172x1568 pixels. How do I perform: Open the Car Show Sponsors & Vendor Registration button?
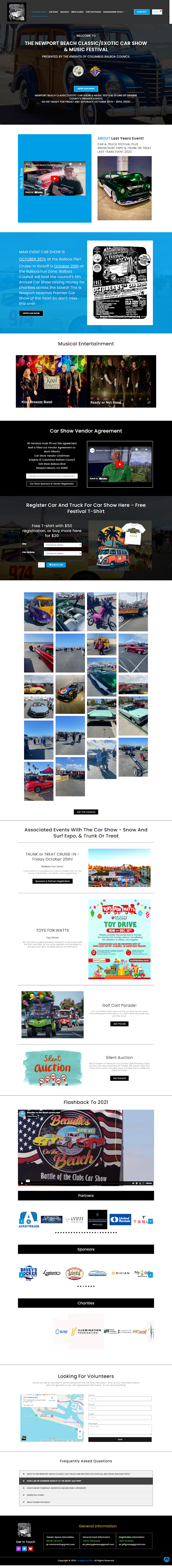[x=52, y=483]
